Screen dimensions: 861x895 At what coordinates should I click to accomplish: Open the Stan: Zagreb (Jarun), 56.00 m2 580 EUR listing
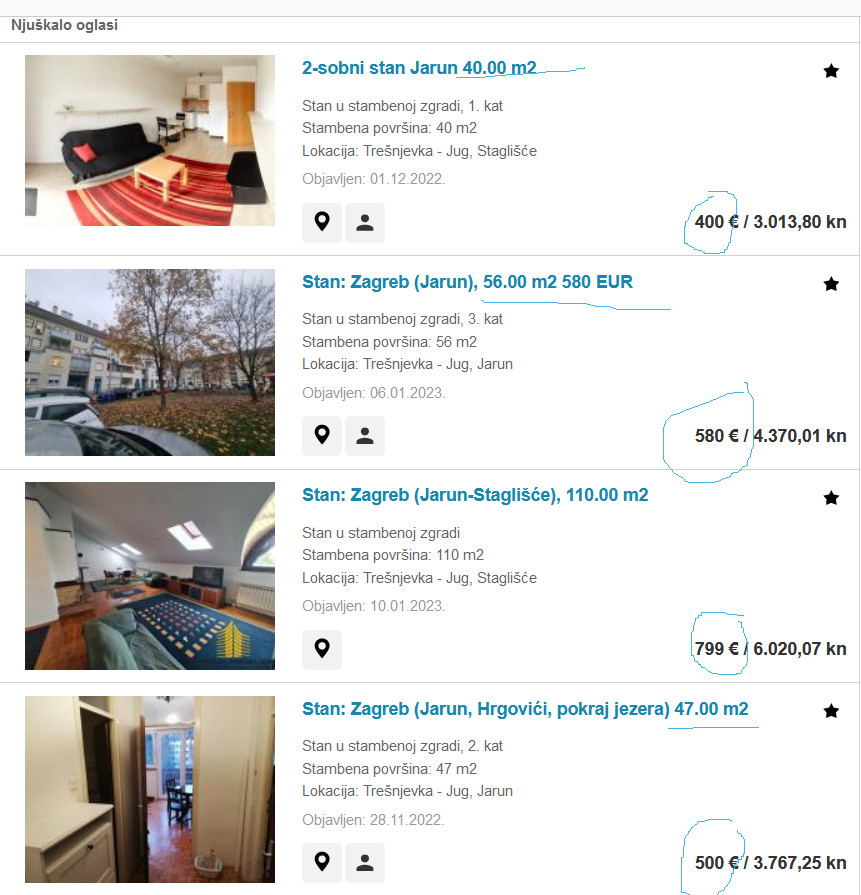tap(467, 282)
